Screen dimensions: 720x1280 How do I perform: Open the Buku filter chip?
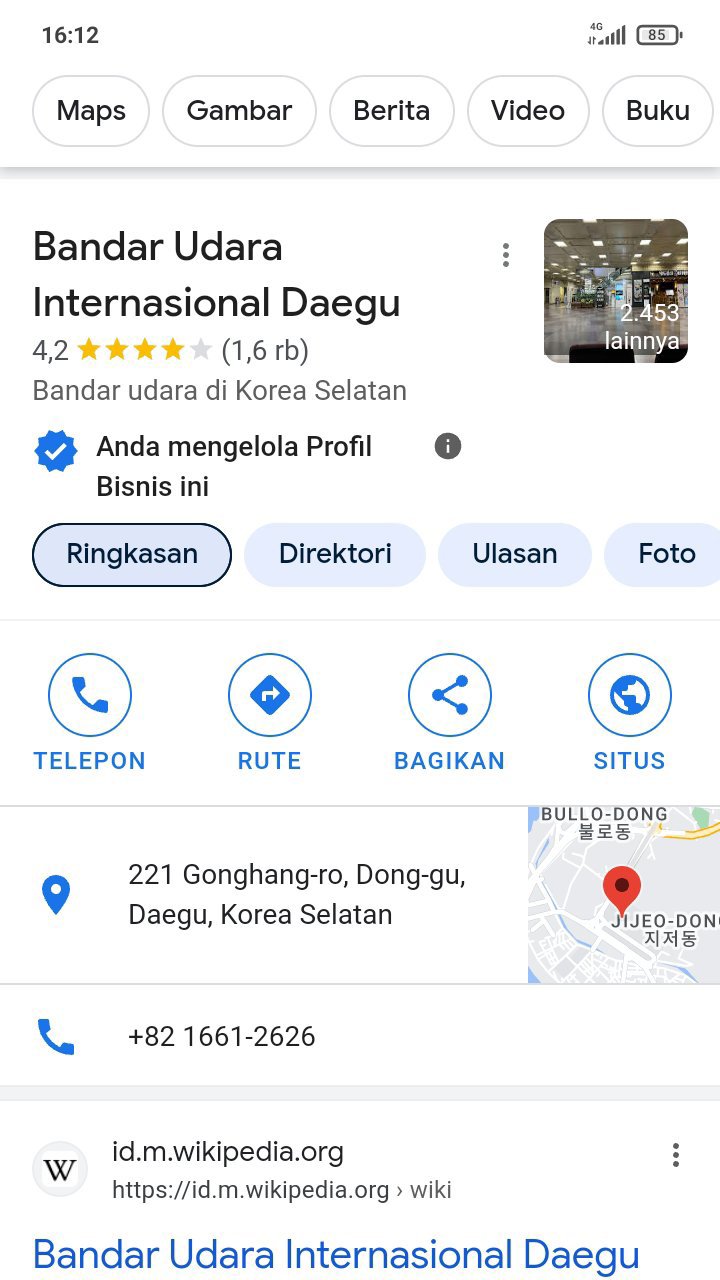point(660,111)
